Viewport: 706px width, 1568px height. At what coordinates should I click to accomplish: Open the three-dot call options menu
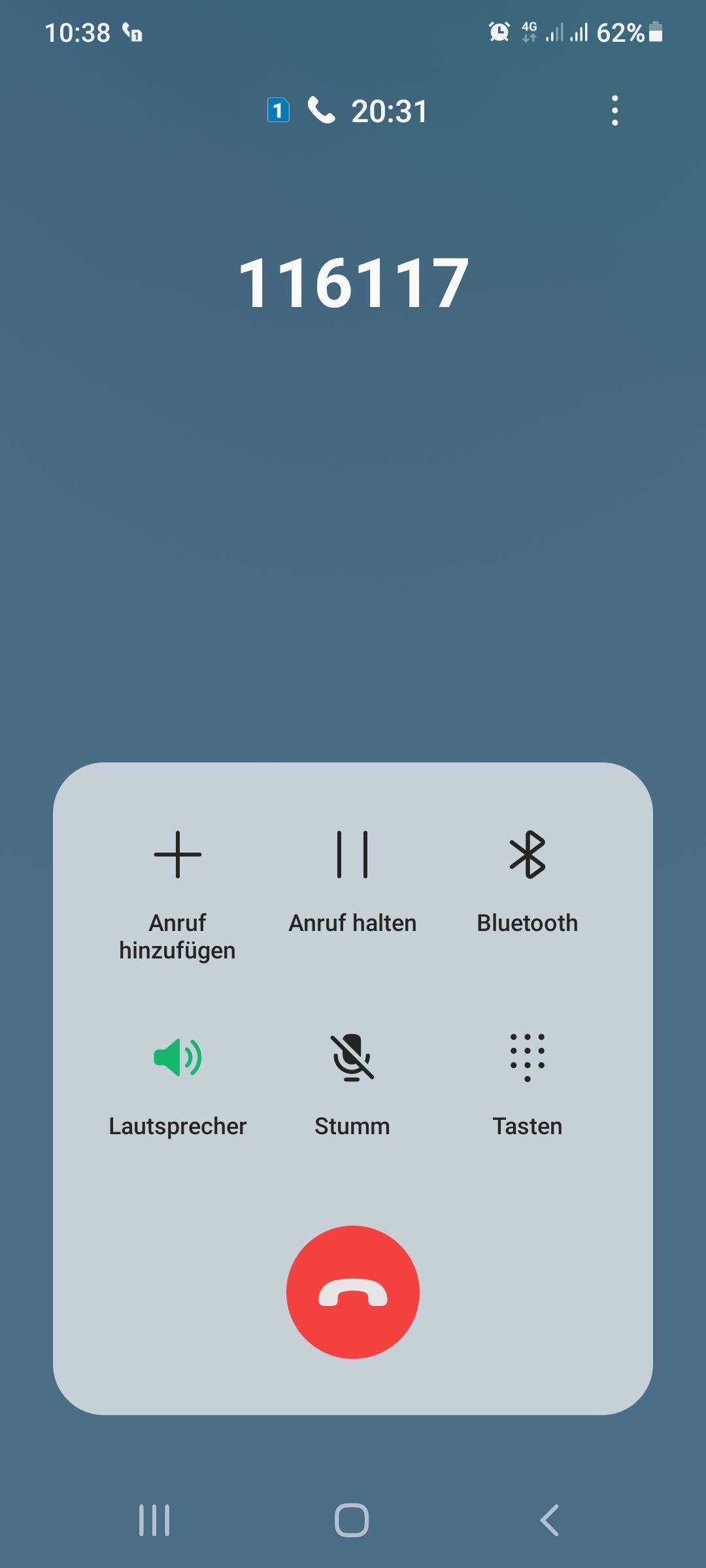pyautogui.click(x=614, y=110)
